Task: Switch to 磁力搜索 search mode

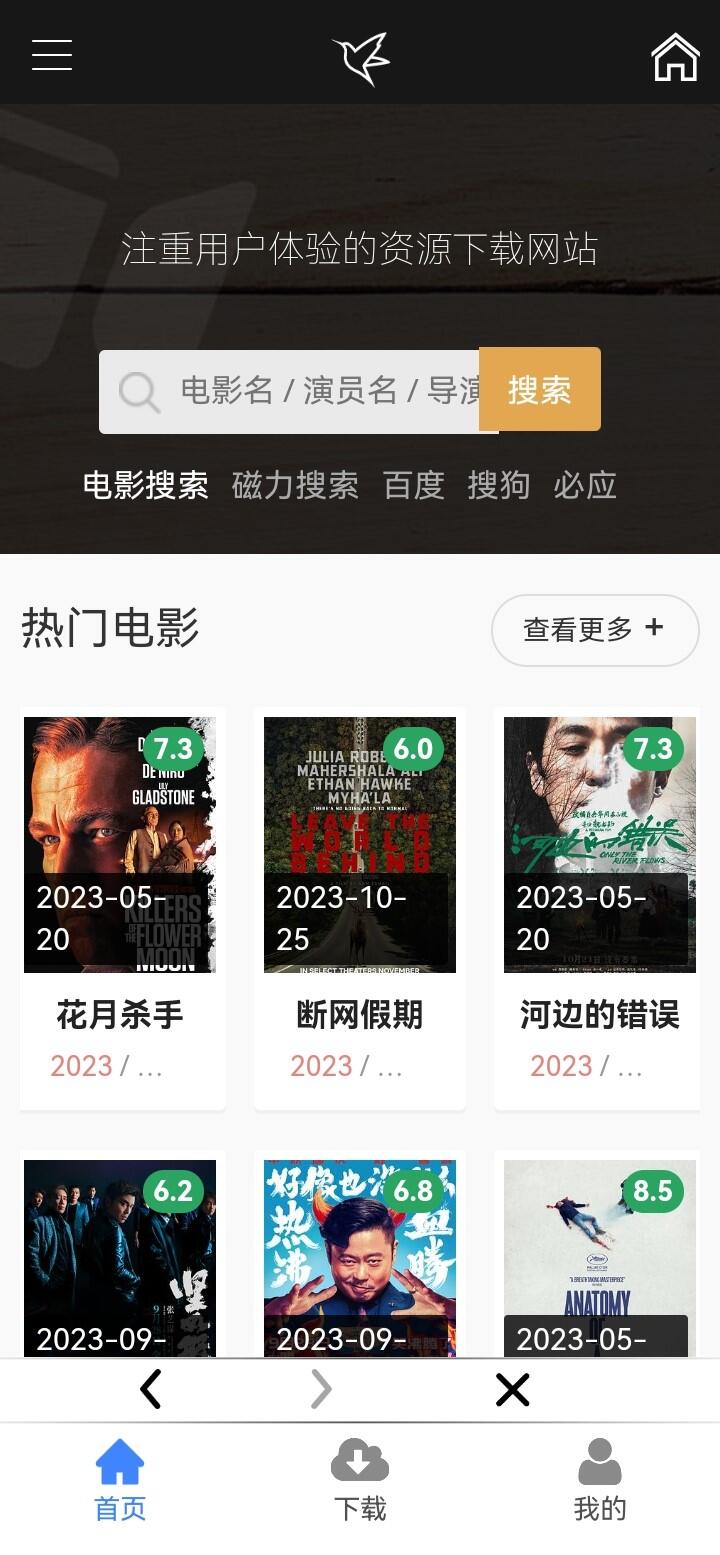Action: (x=295, y=485)
